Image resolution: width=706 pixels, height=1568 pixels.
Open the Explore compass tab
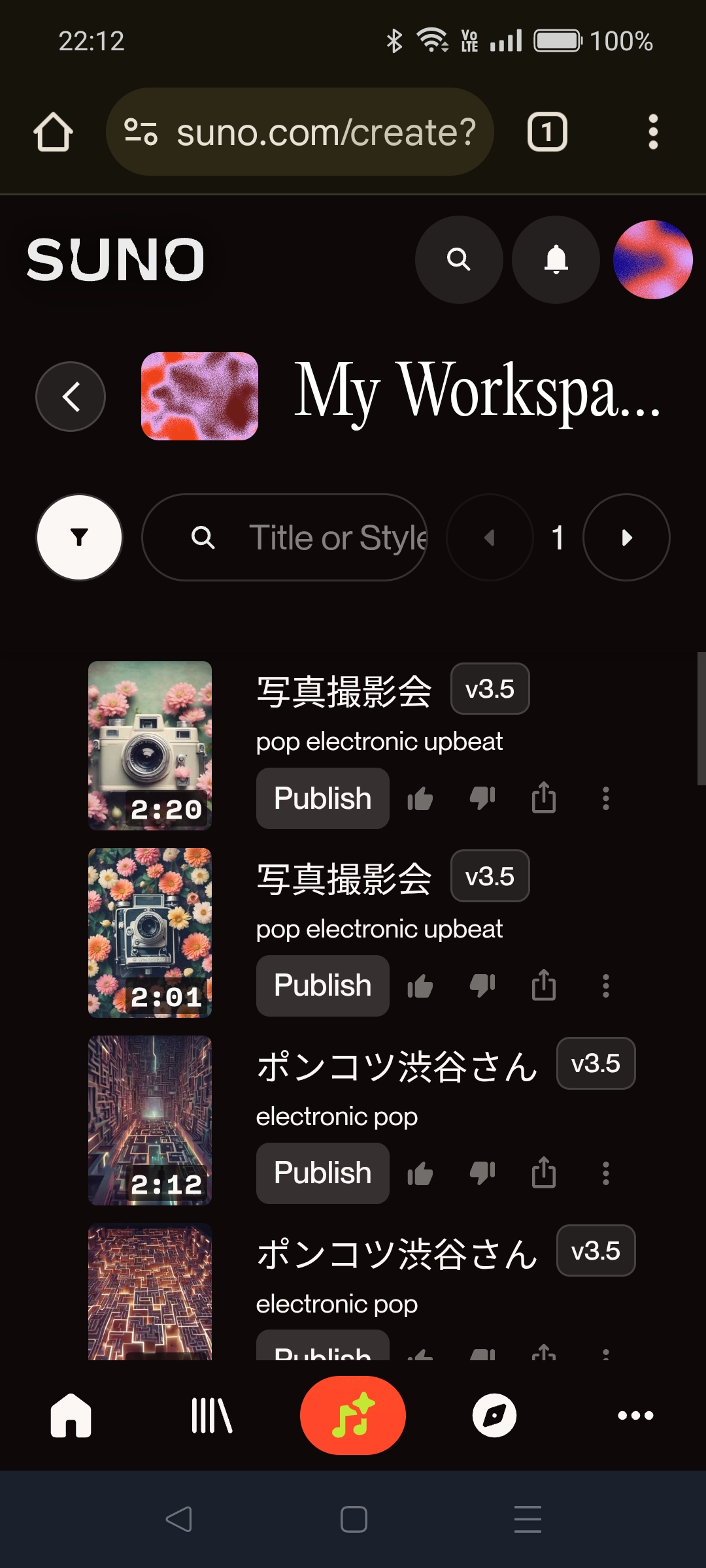tap(494, 1415)
